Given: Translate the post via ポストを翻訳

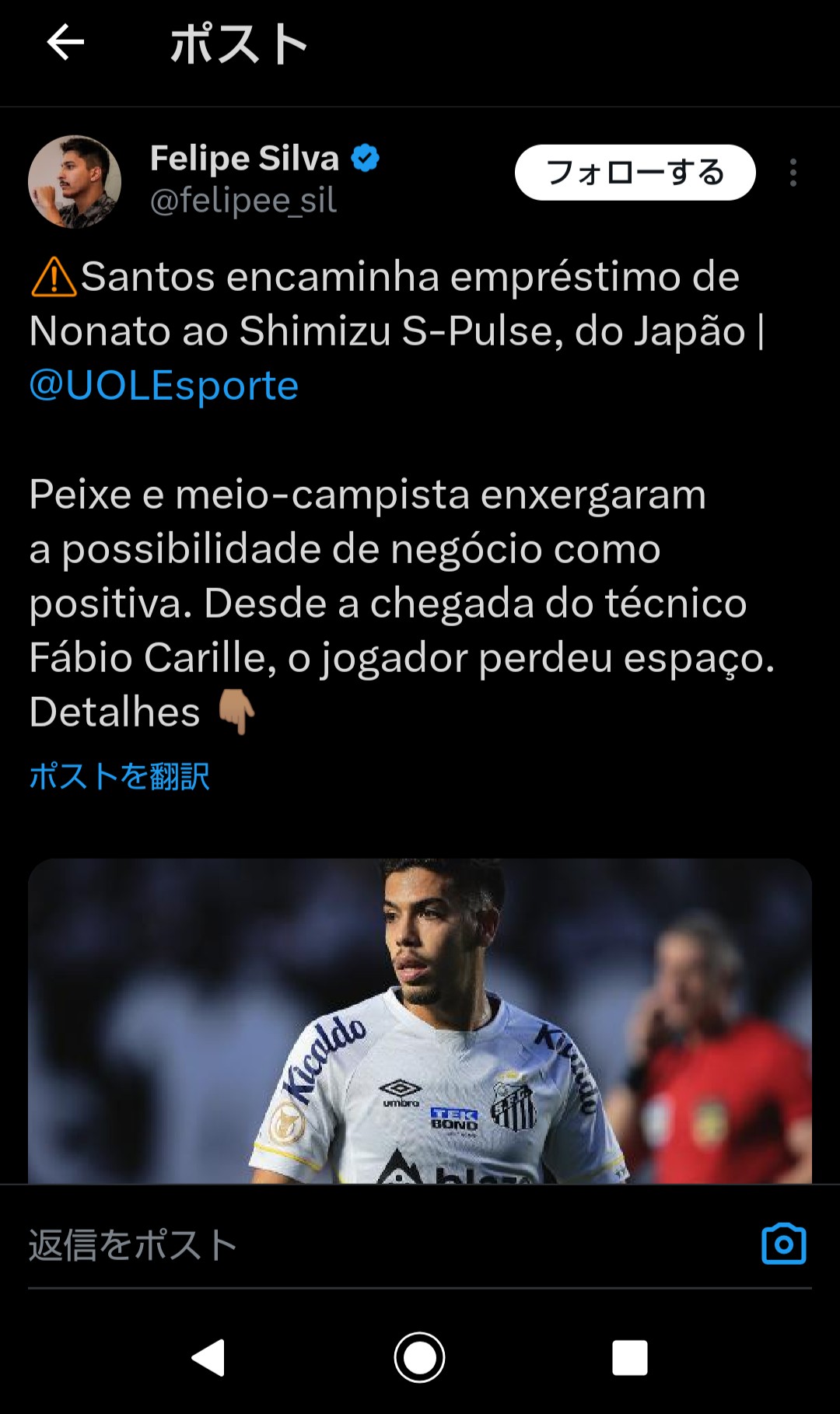Looking at the screenshot, I should (119, 776).
